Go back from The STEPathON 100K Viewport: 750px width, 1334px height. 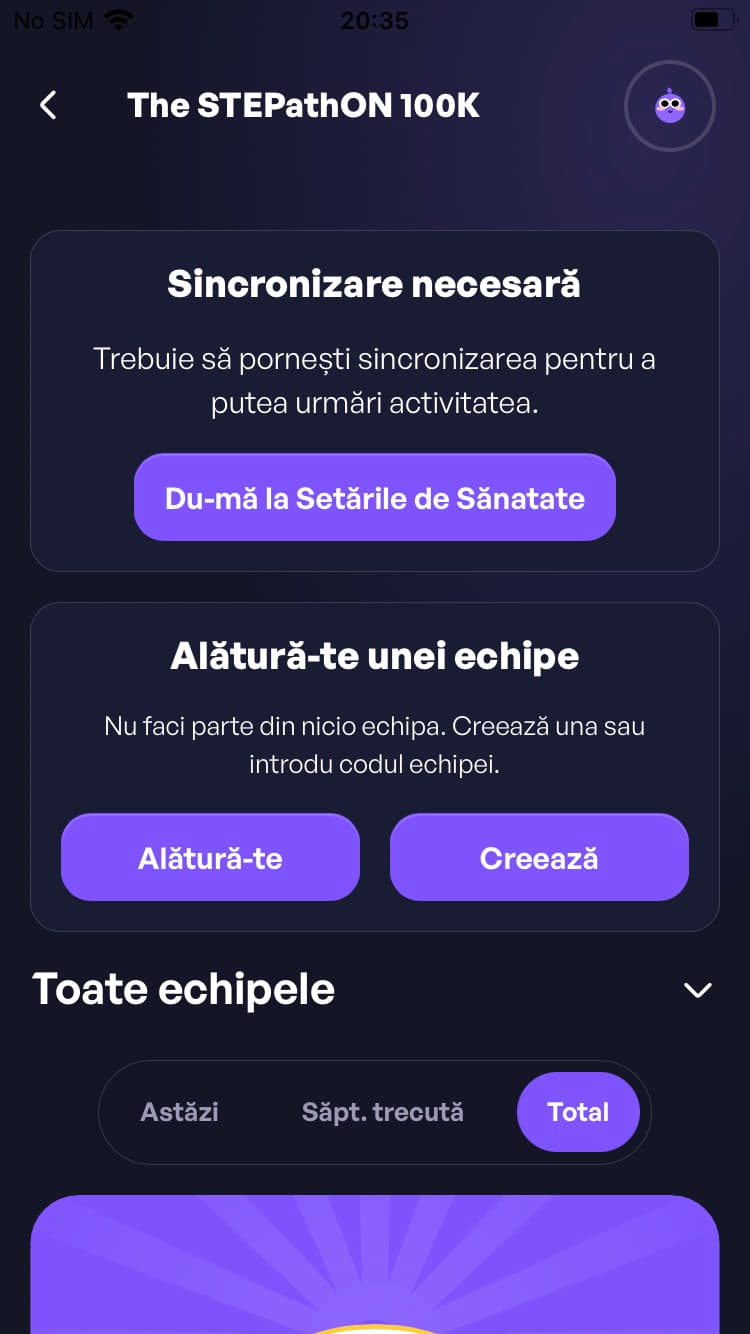pyautogui.click(x=48, y=105)
